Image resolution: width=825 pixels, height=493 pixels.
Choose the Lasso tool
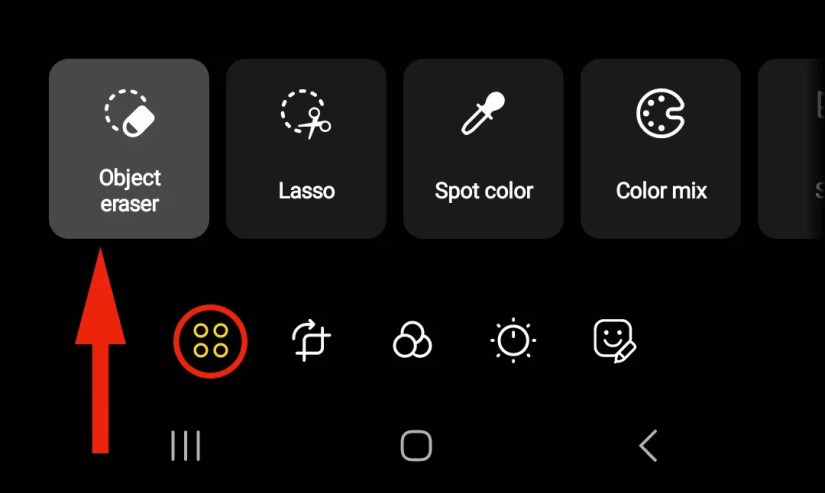pyautogui.click(x=306, y=148)
